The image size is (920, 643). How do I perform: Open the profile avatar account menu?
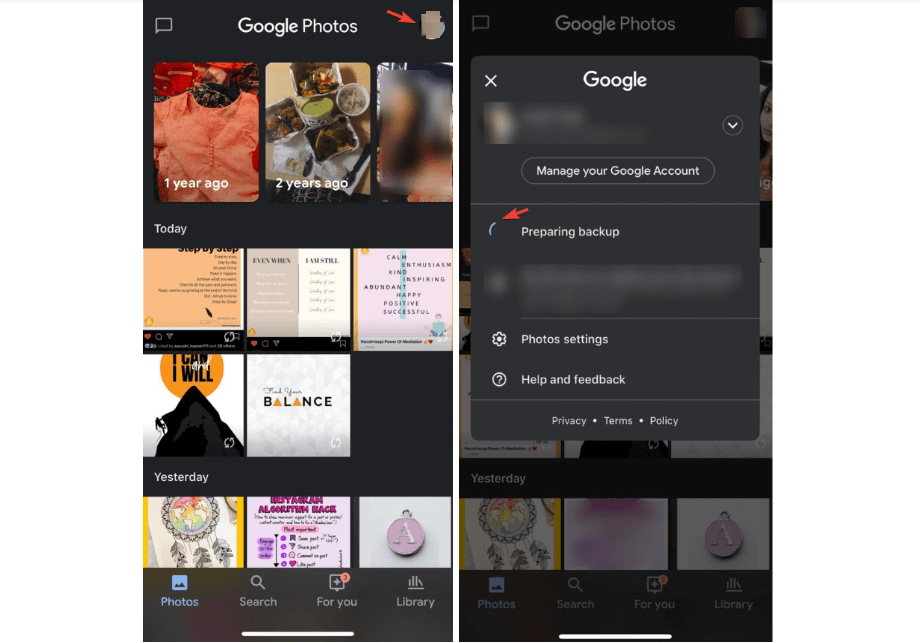tap(432, 25)
